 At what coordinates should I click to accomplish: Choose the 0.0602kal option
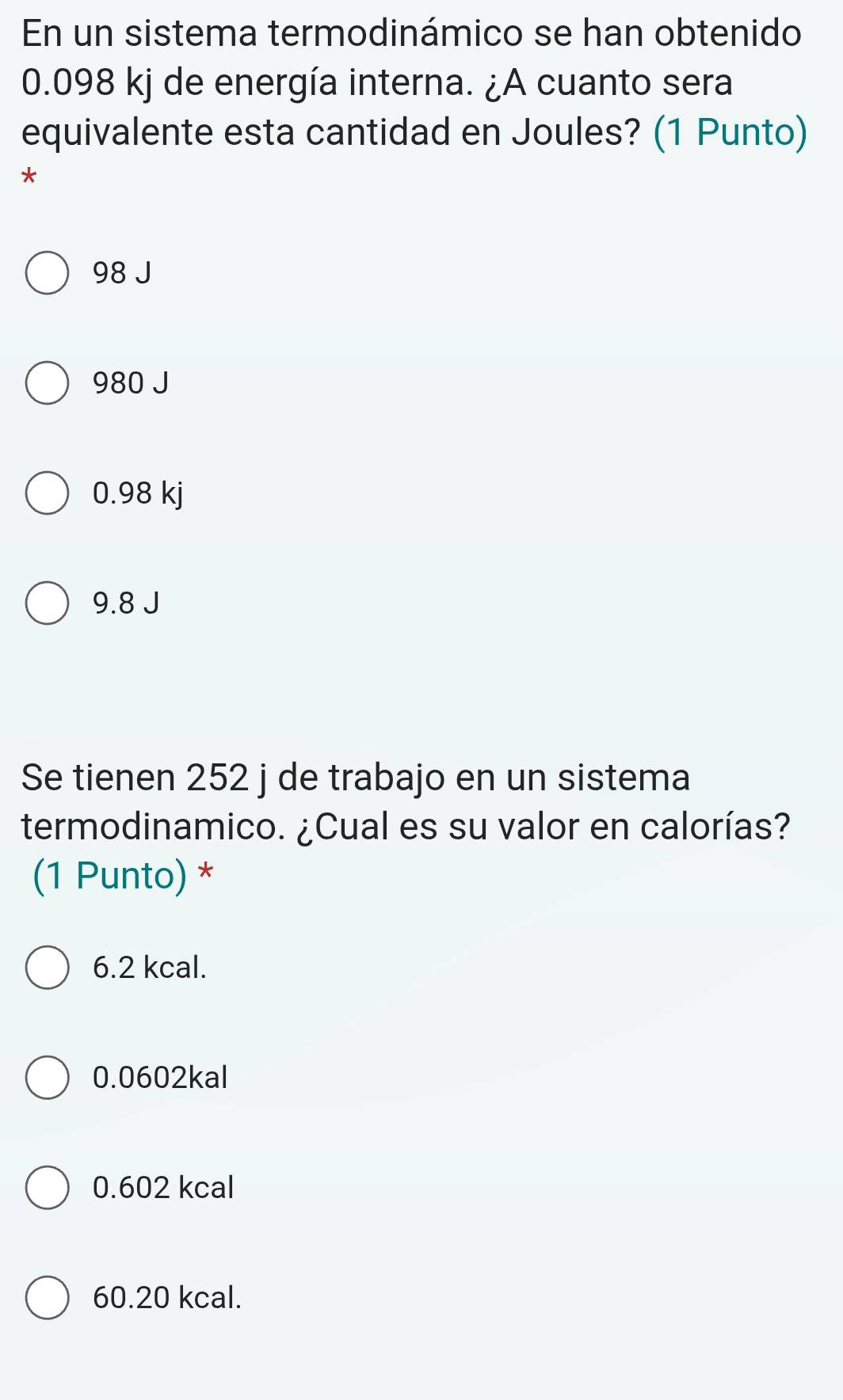(x=48, y=1078)
